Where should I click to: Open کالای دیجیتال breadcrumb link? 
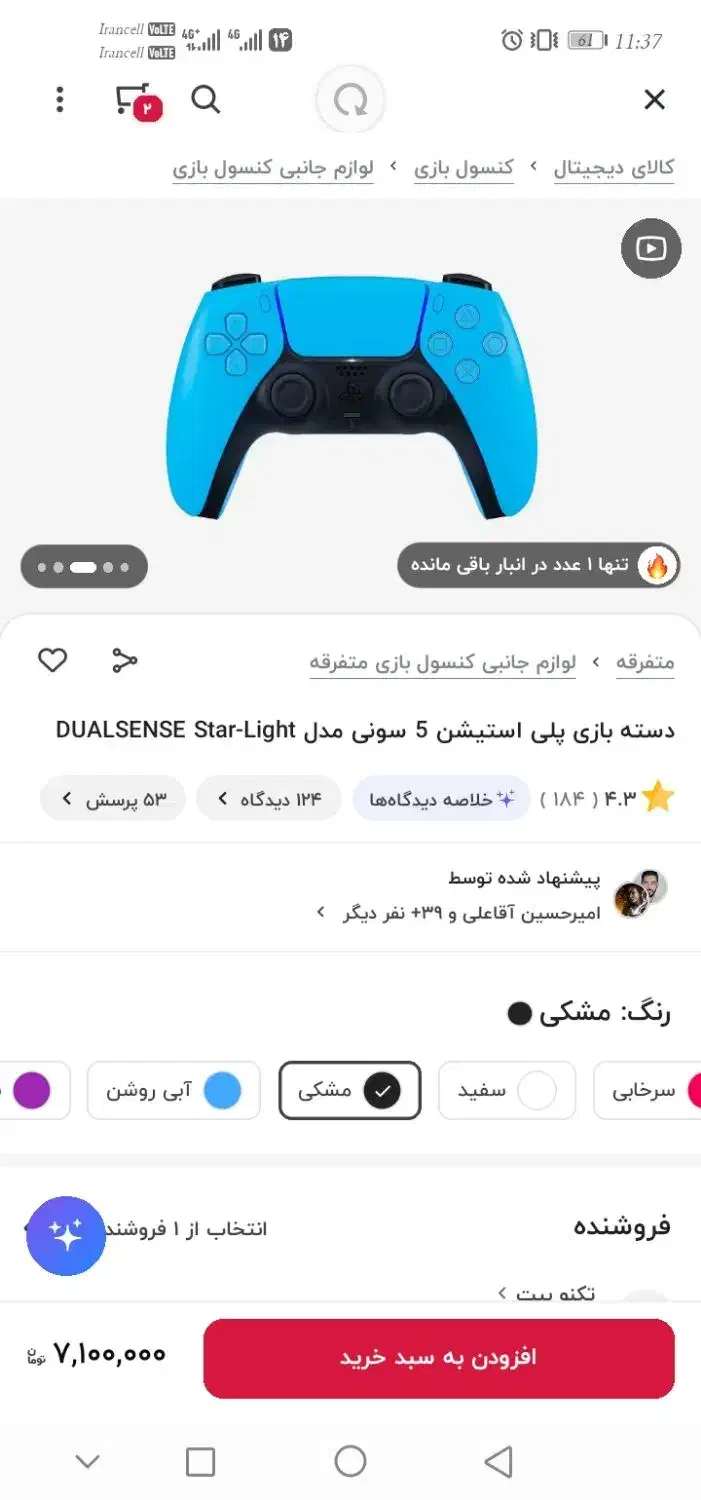click(x=614, y=168)
